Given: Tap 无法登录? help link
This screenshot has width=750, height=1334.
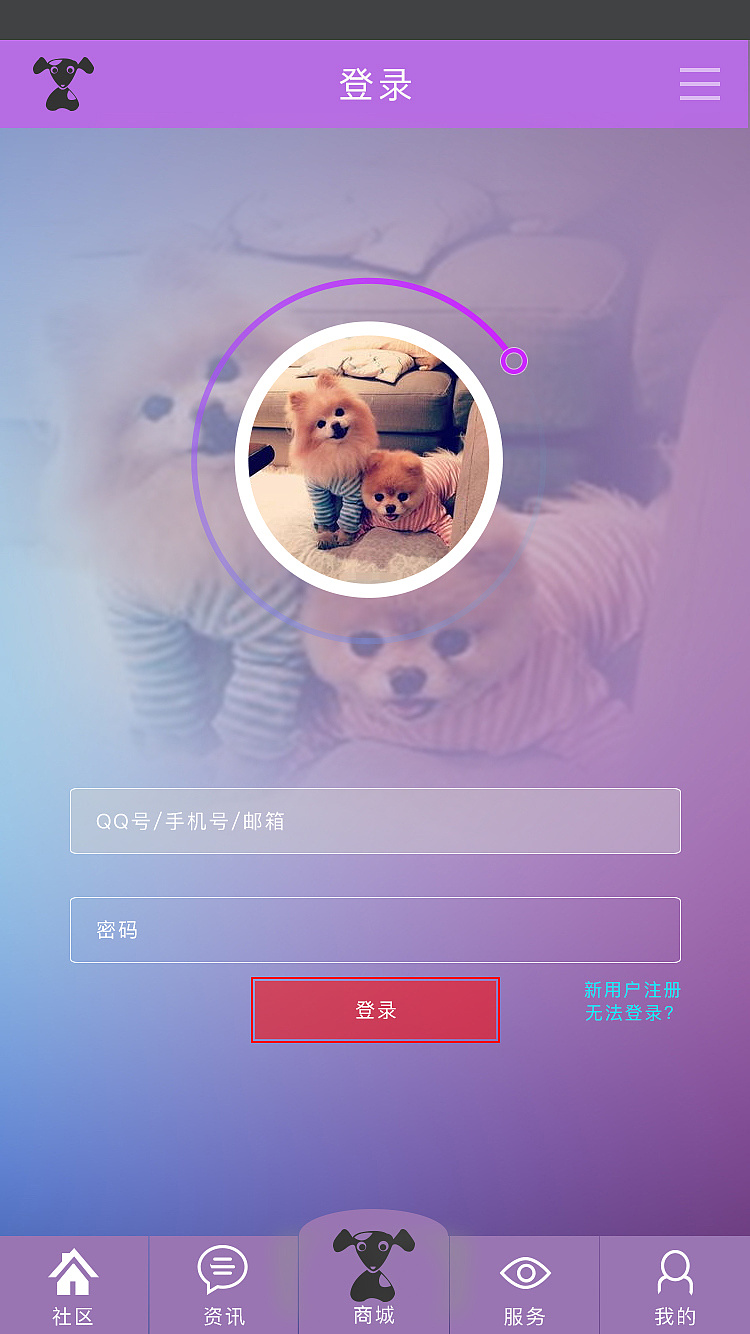Looking at the screenshot, I should [x=630, y=1013].
